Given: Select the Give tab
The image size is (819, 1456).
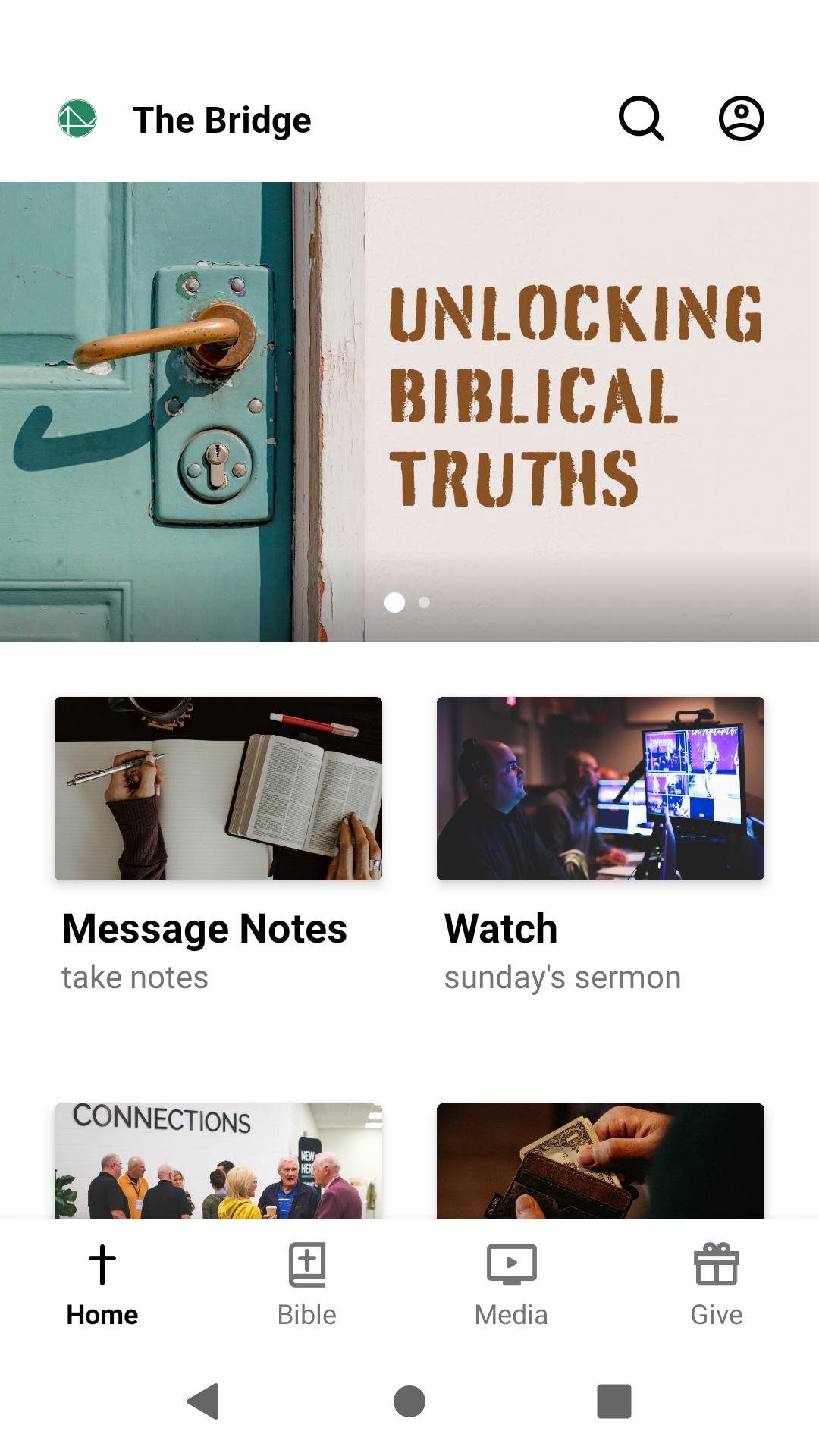Looking at the screenshot, I should [717, 1282].
